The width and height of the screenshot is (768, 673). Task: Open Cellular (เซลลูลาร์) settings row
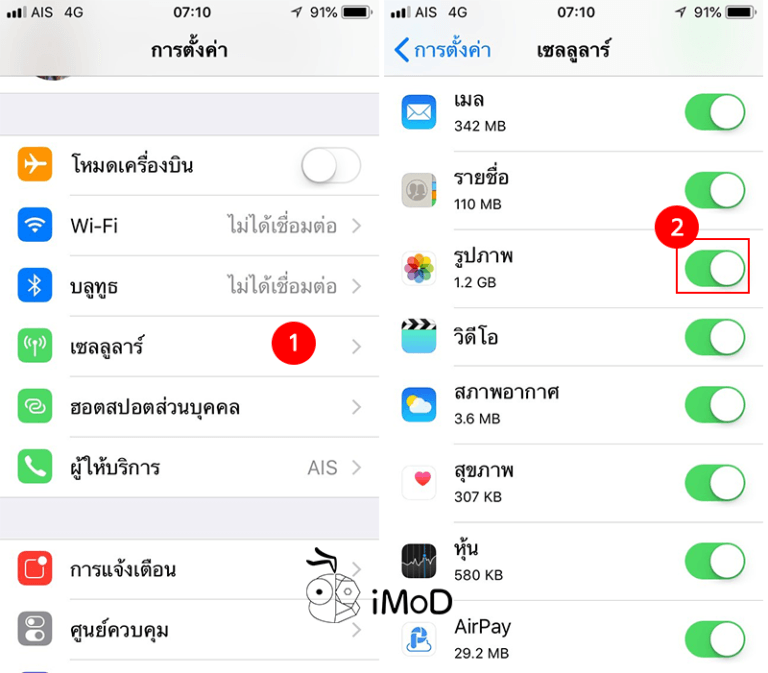(190, 347)
